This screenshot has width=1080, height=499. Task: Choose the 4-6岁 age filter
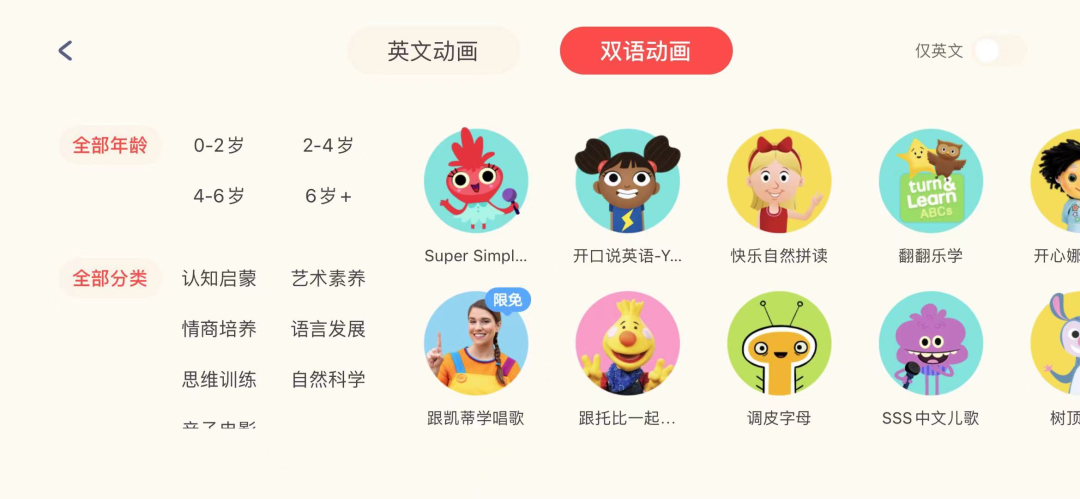tap(219, 197)
